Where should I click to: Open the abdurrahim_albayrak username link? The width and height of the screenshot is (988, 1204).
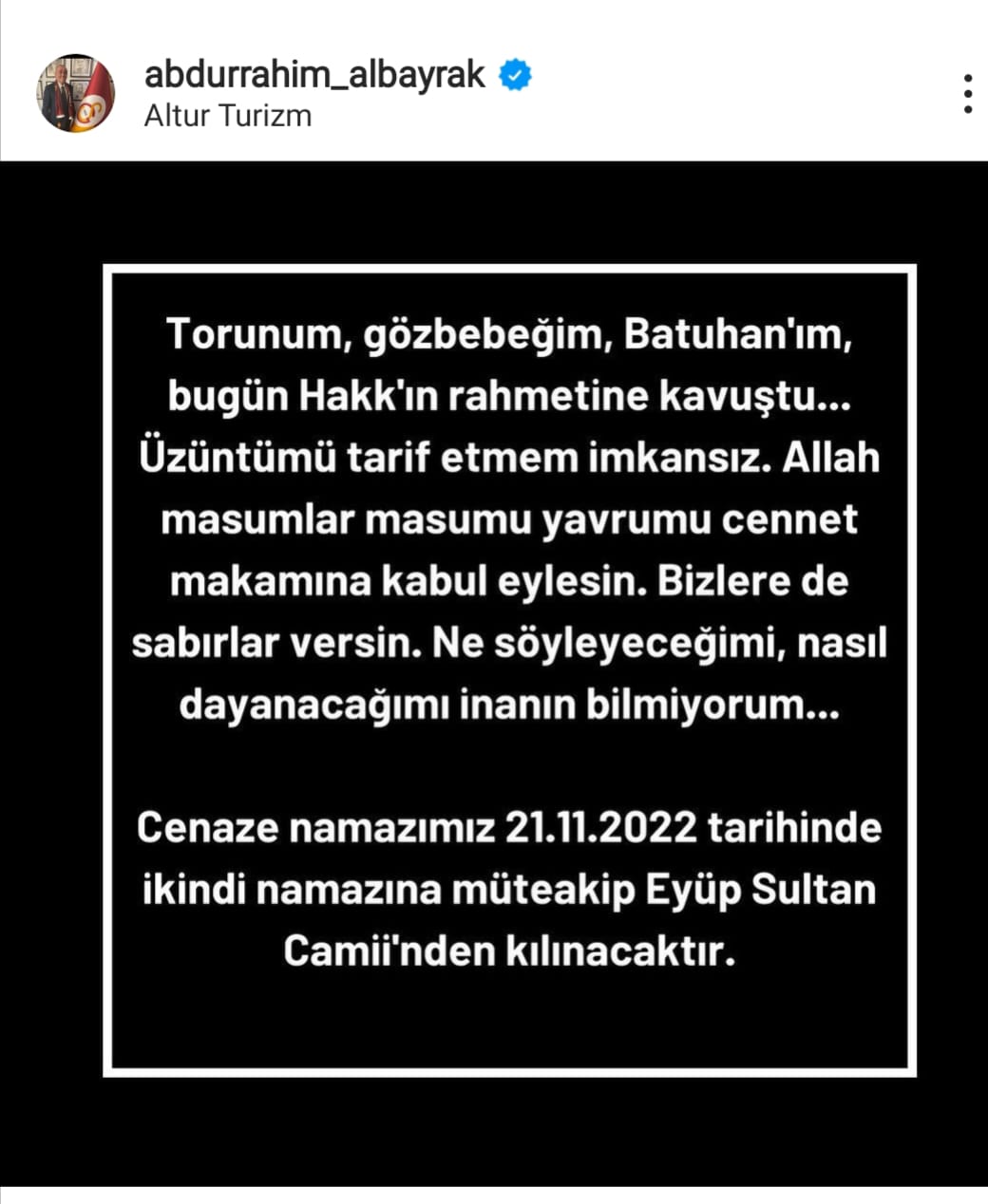tap(314, 74)
